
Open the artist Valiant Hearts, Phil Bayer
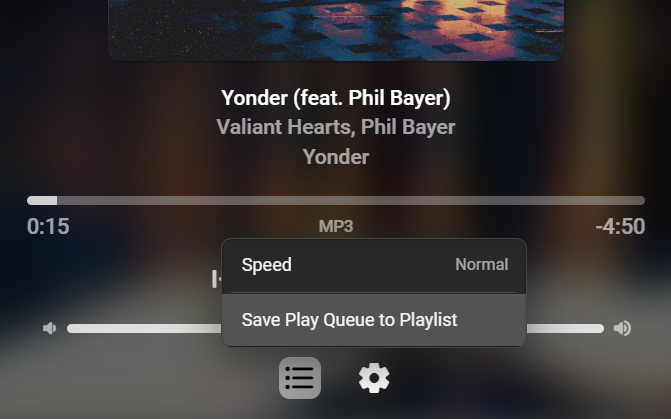coord(335,127)
